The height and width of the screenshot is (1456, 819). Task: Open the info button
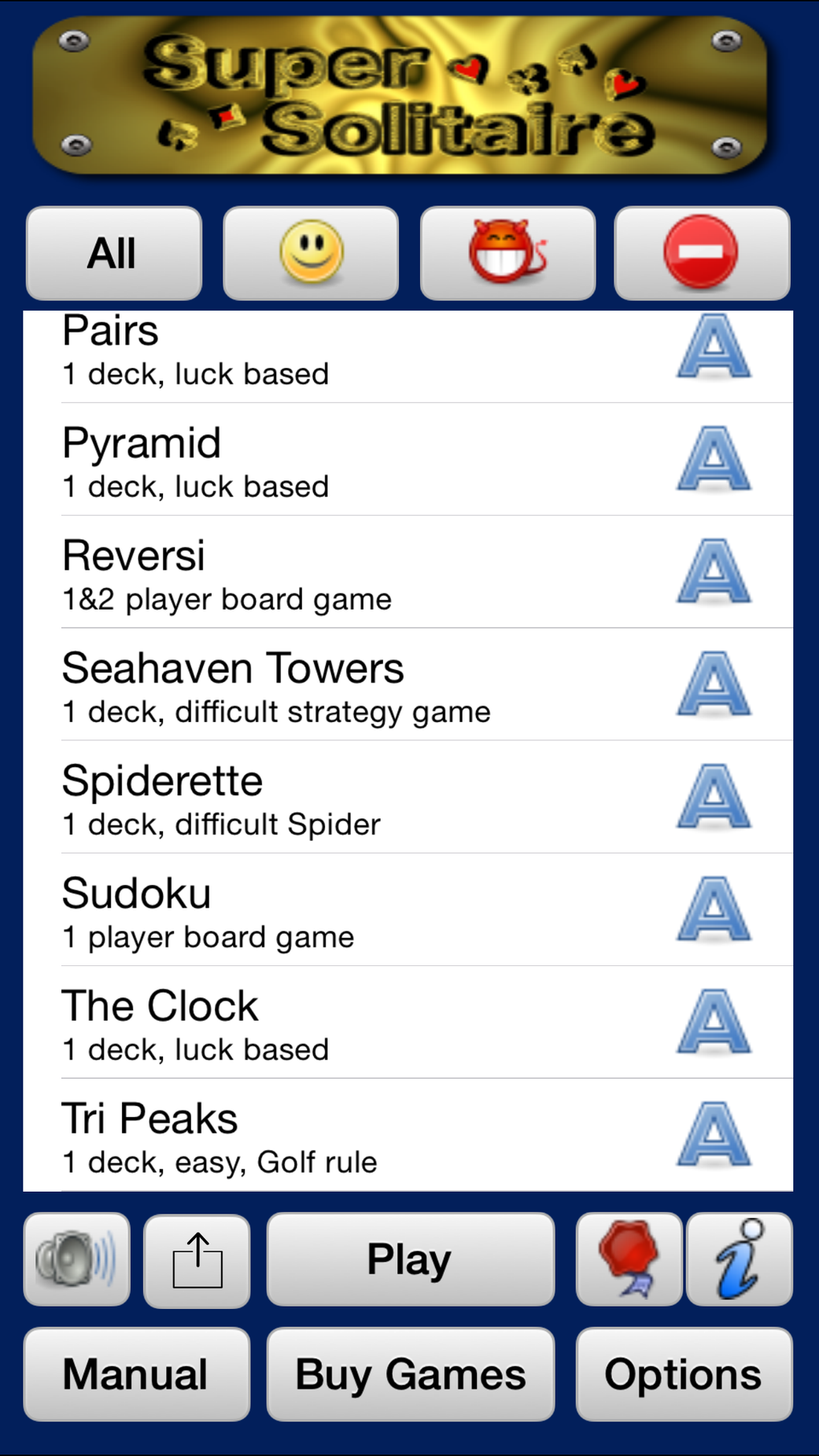(740, 1259)
